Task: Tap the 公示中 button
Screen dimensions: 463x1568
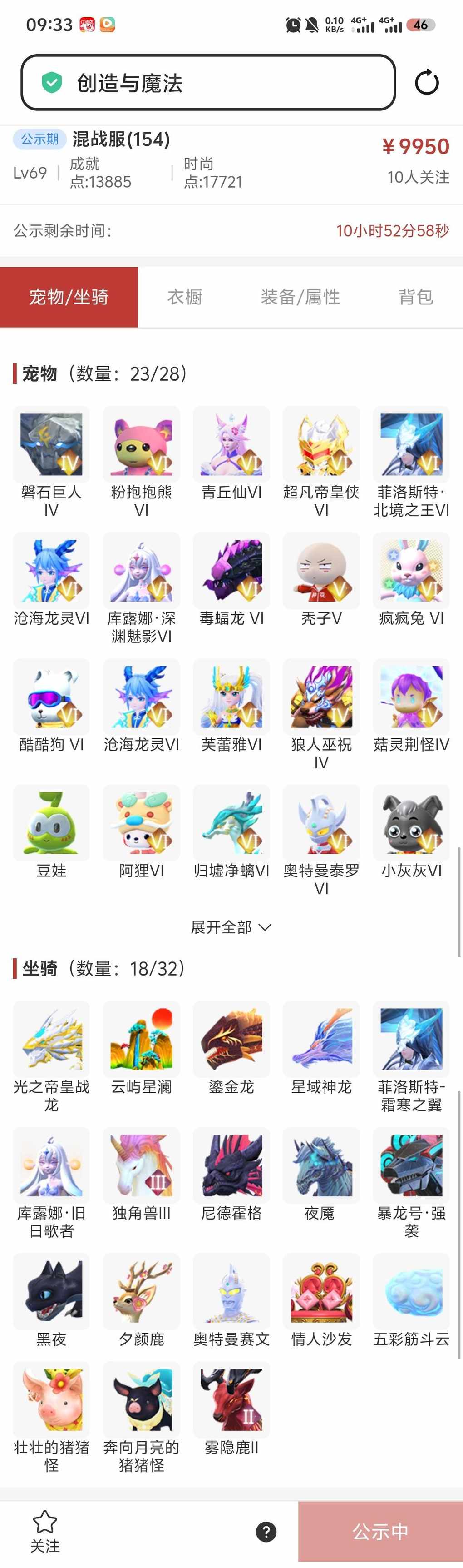Action: pyautogui.click(x=380, y=1532)
